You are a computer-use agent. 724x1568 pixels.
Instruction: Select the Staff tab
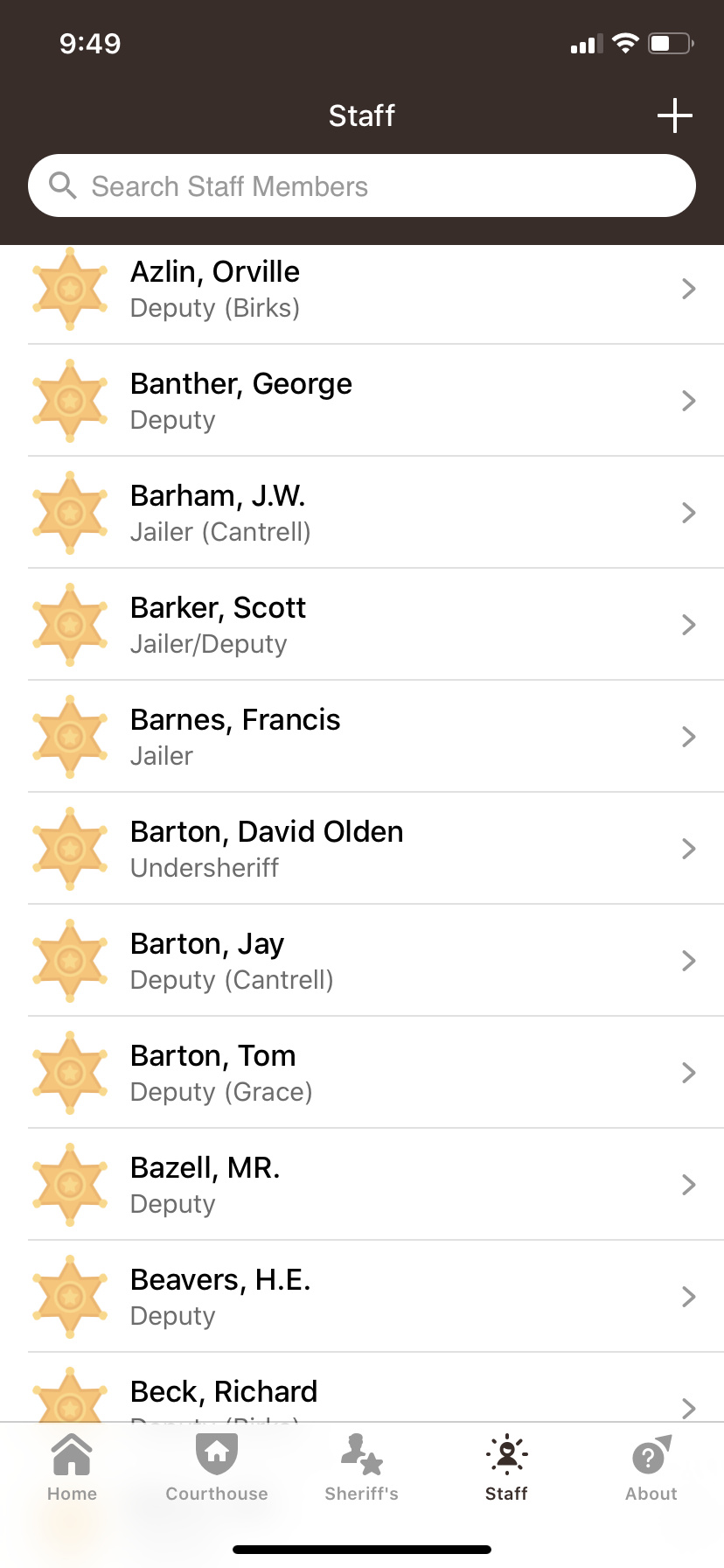pos(506,1468)
